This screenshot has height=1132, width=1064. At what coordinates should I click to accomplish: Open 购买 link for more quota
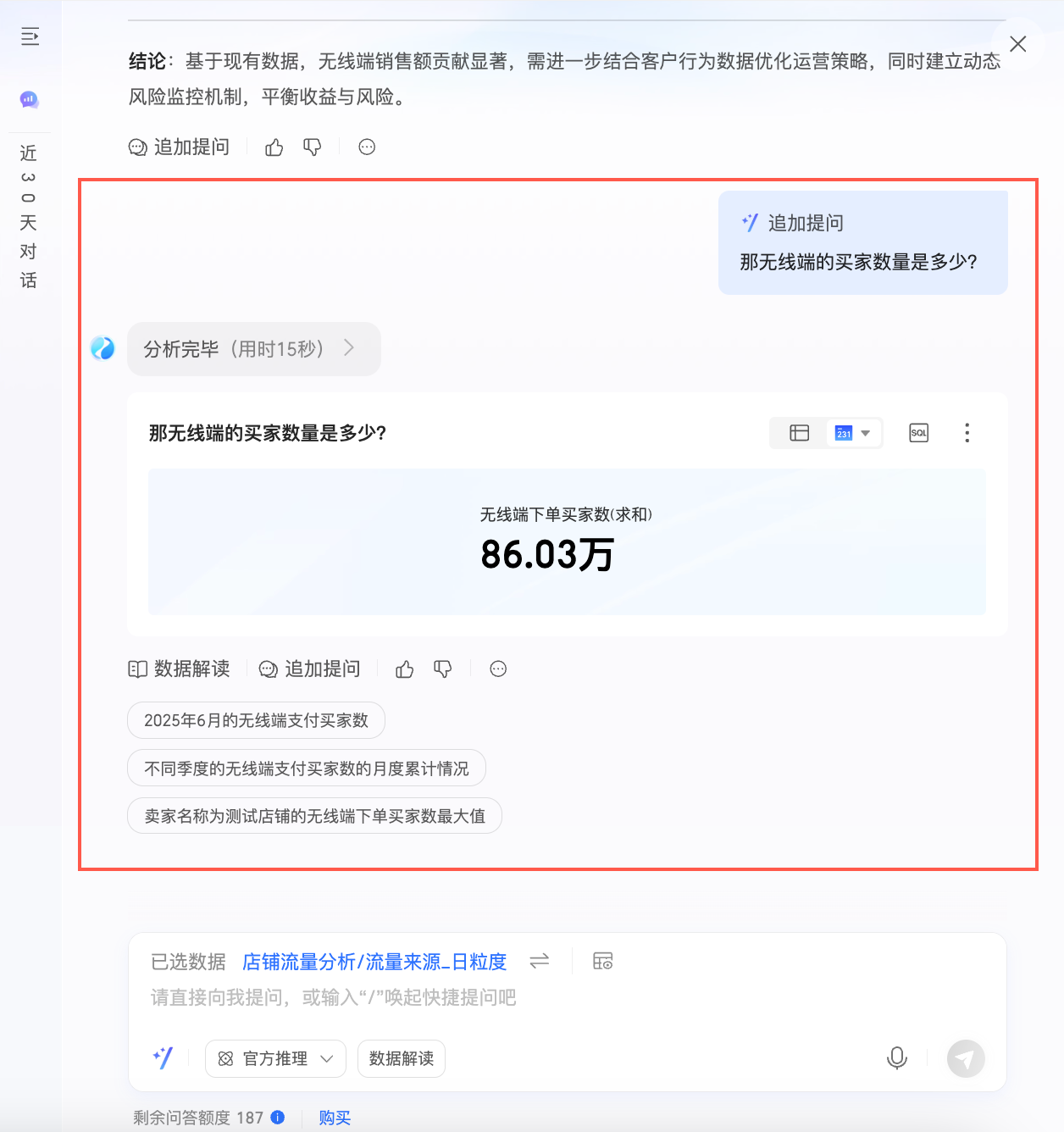click(335, 1118)
